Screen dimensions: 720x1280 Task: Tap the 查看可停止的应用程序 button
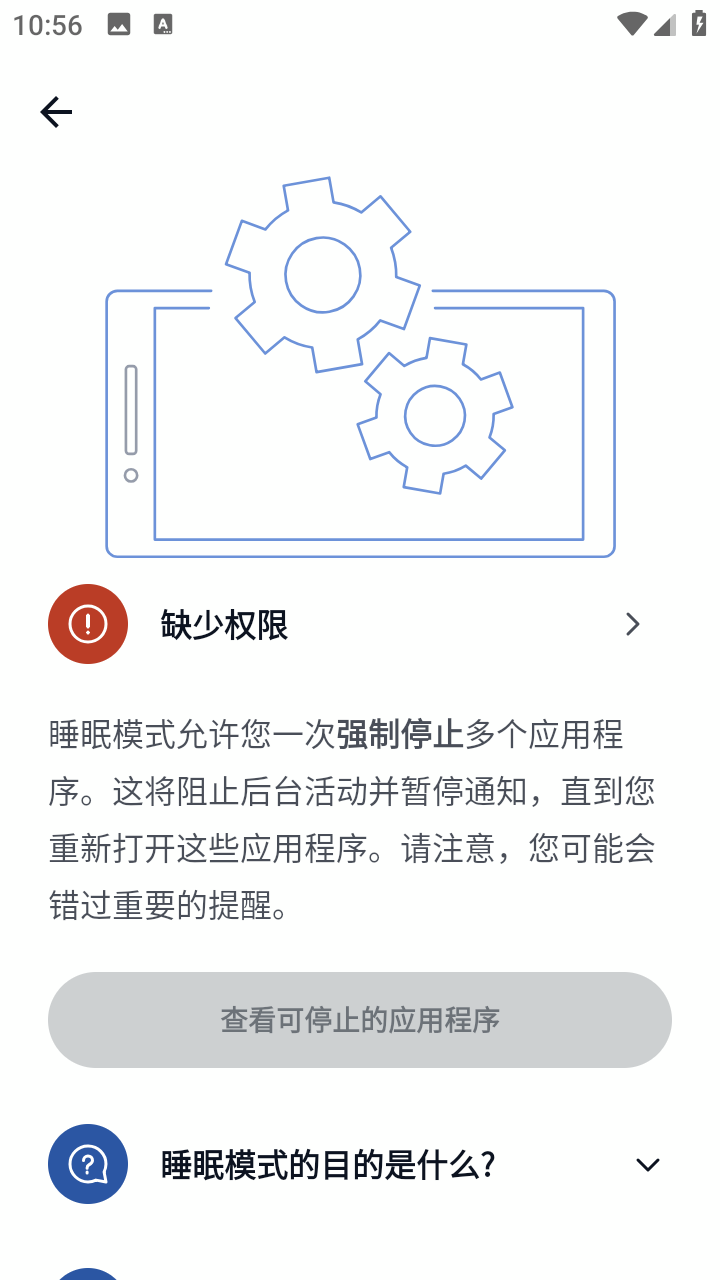click(359, 1020)
